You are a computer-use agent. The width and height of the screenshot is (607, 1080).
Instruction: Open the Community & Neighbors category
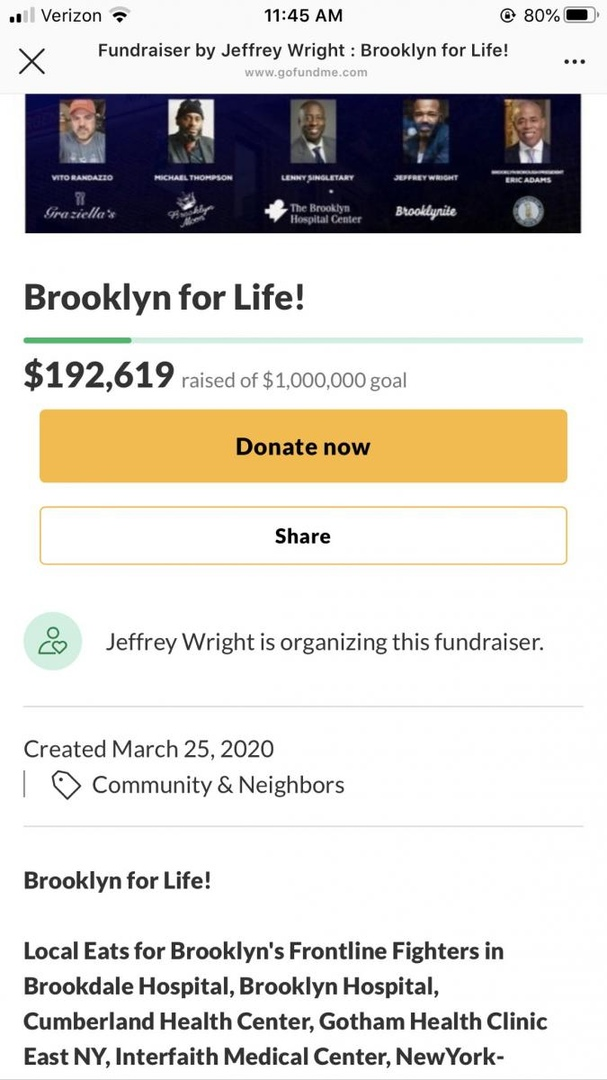[217, 785]
